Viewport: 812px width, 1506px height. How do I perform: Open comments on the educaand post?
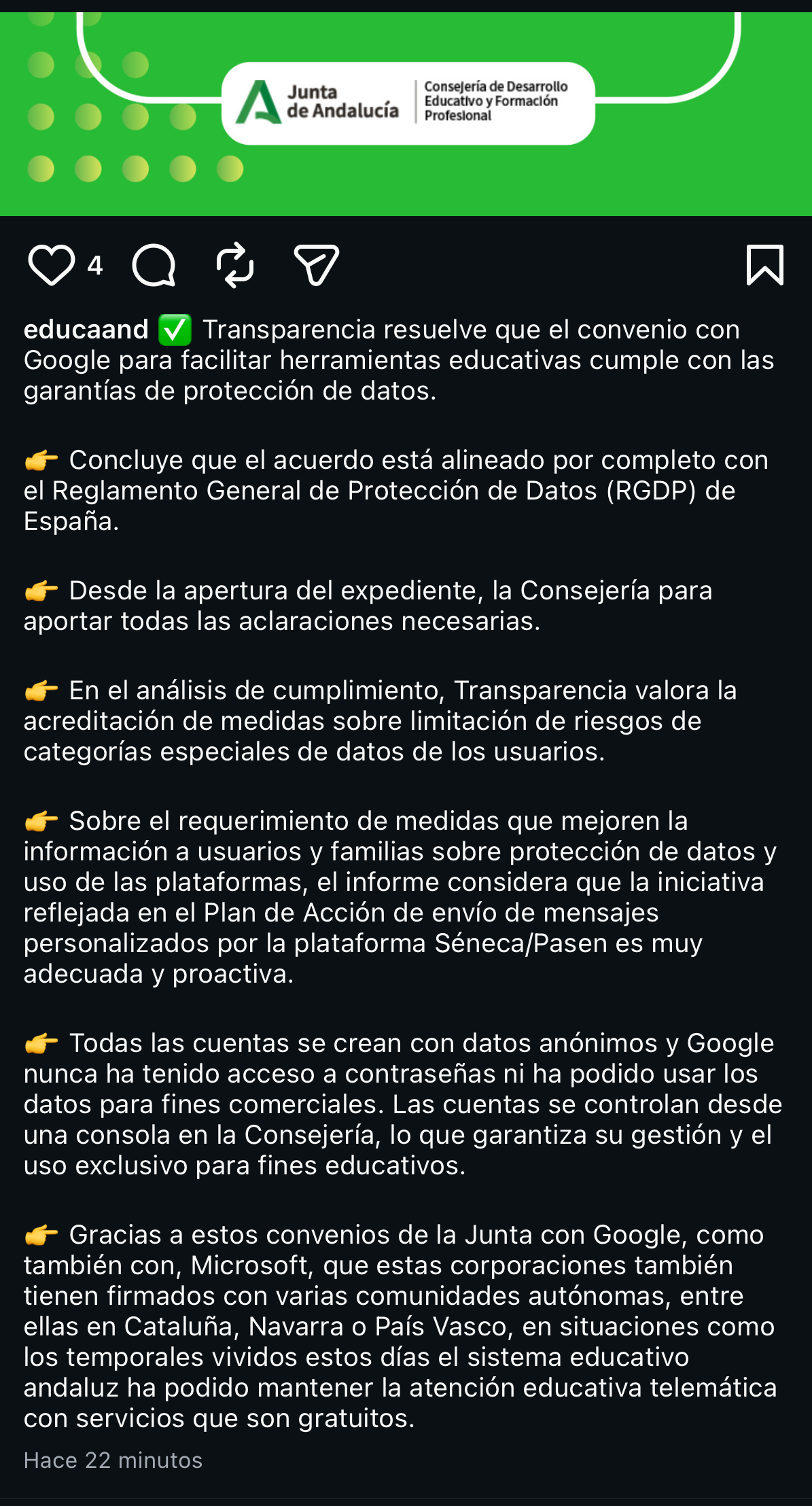coord(154,265)
